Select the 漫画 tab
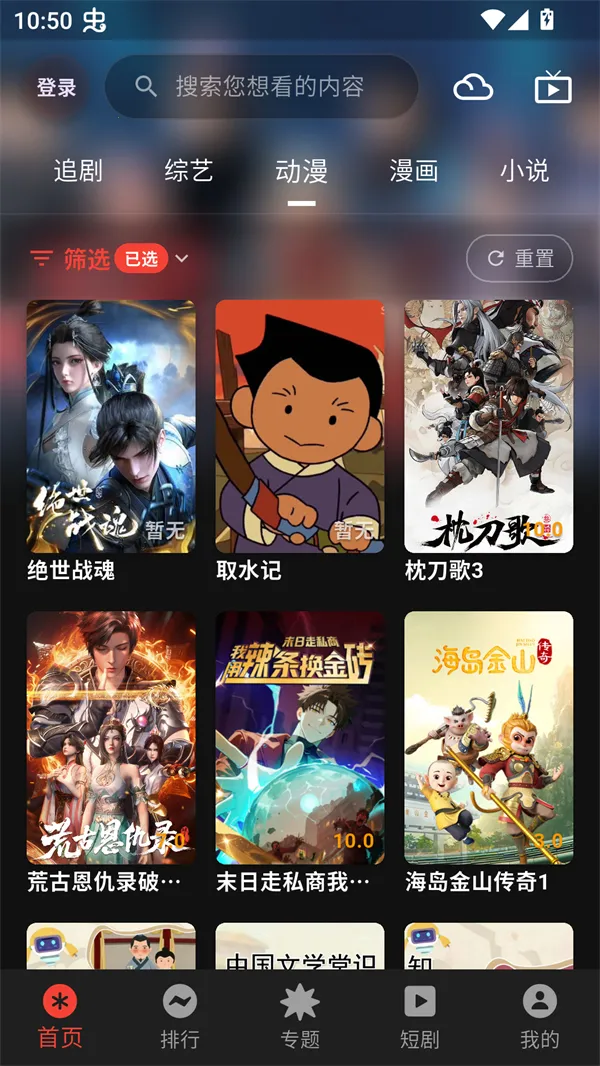The image size is (600, 1066). point(414,171)
